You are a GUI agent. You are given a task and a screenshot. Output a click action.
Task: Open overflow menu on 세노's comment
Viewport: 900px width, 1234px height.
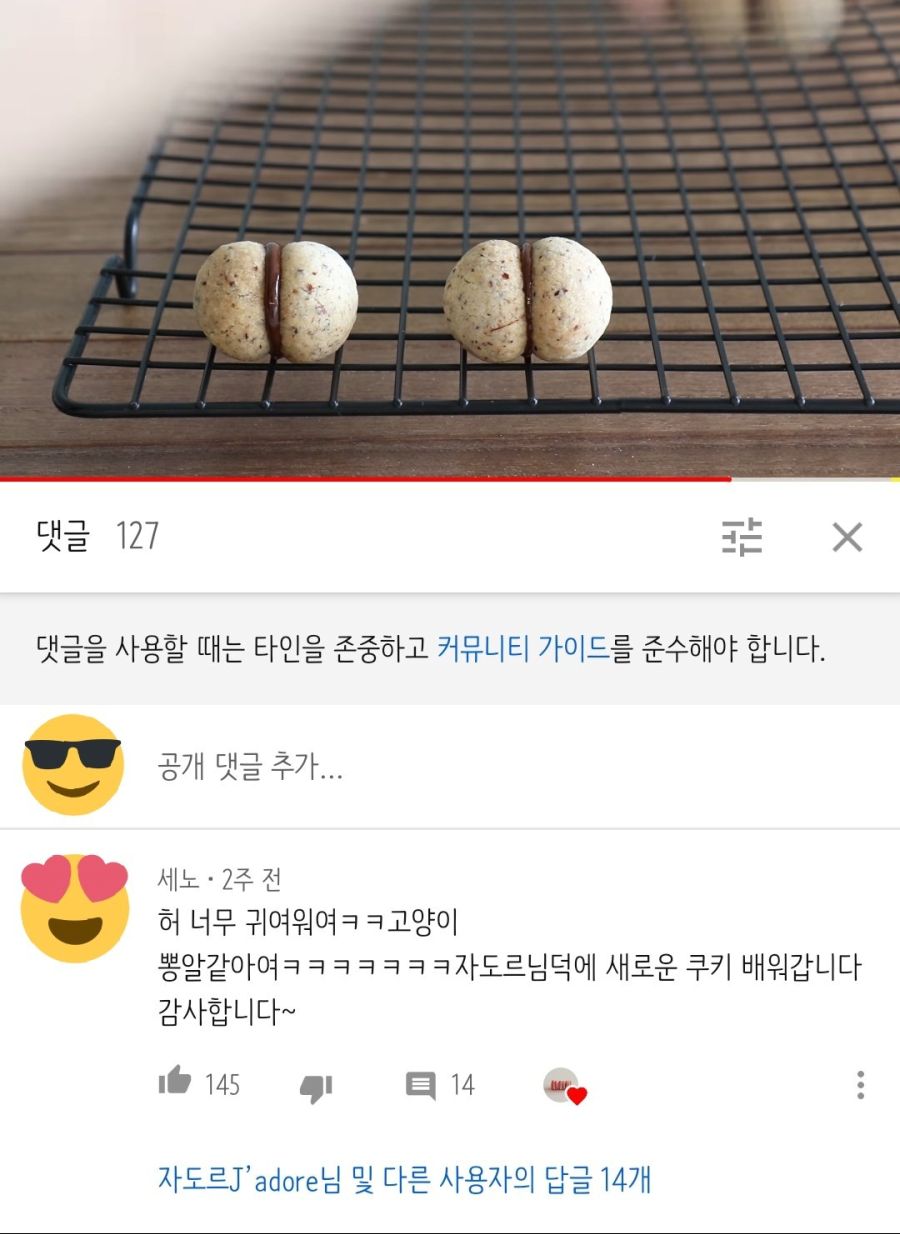860,1085
